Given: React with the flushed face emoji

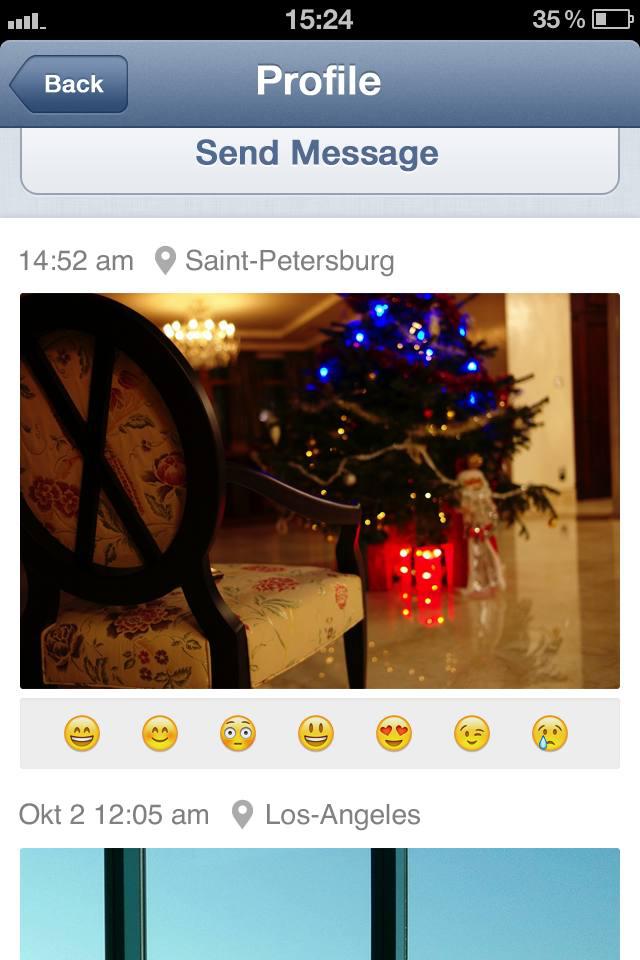Looking at the screenshot, I should coord(238,735).
